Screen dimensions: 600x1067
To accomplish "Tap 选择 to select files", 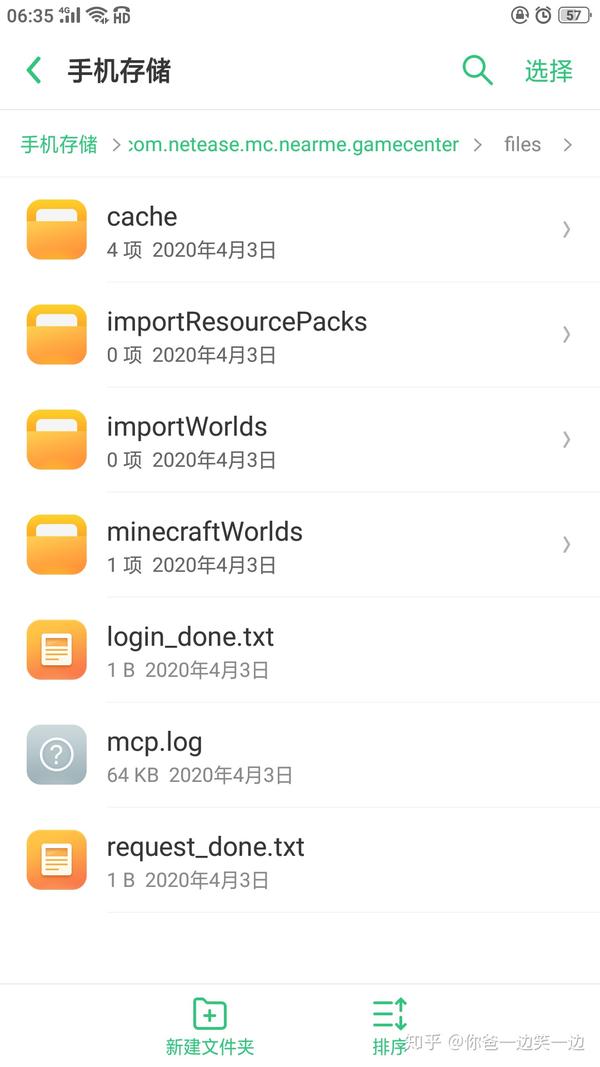I will click(548, 71).
